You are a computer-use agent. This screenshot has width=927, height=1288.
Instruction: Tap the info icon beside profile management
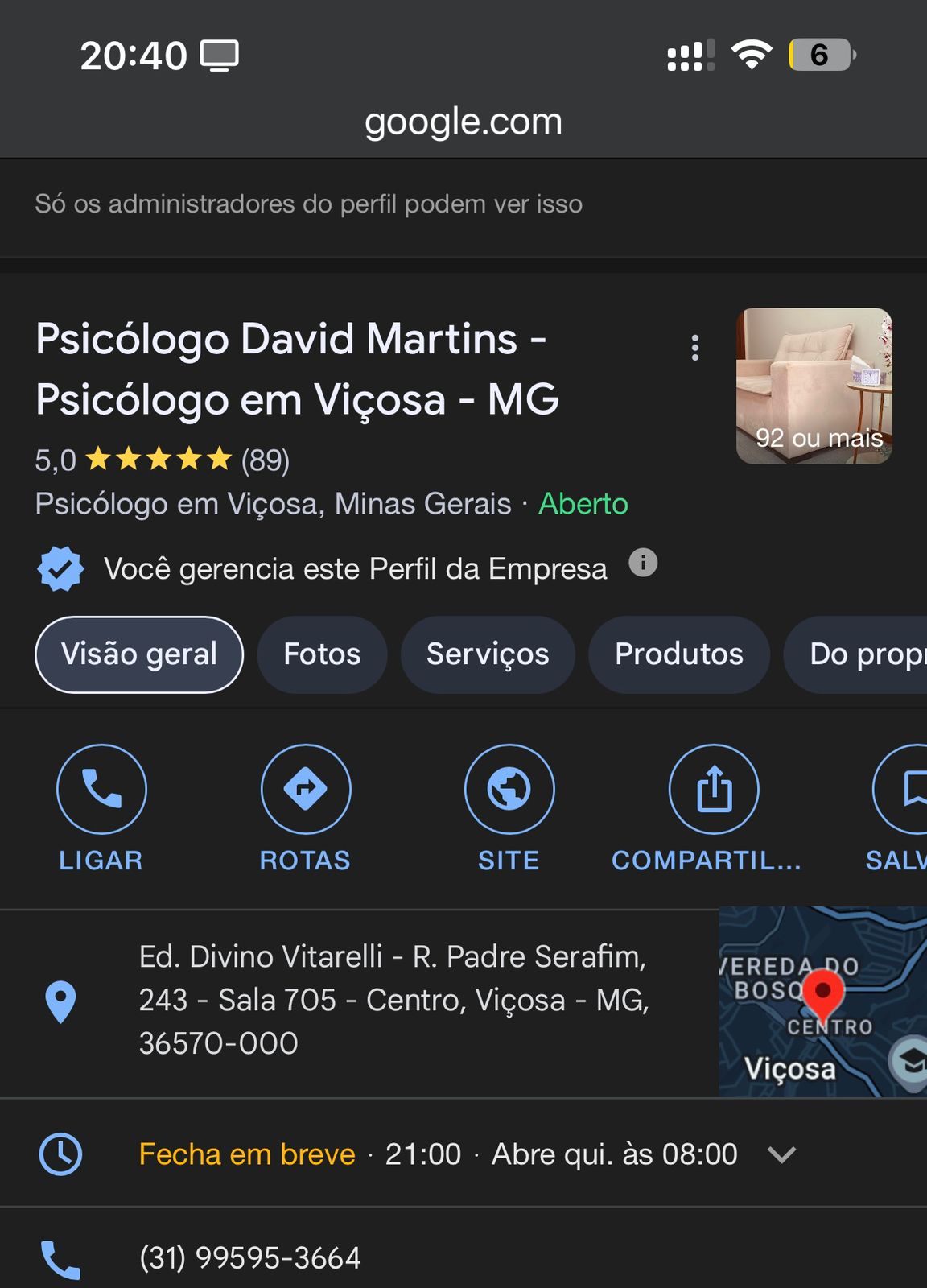pos(643,562)
